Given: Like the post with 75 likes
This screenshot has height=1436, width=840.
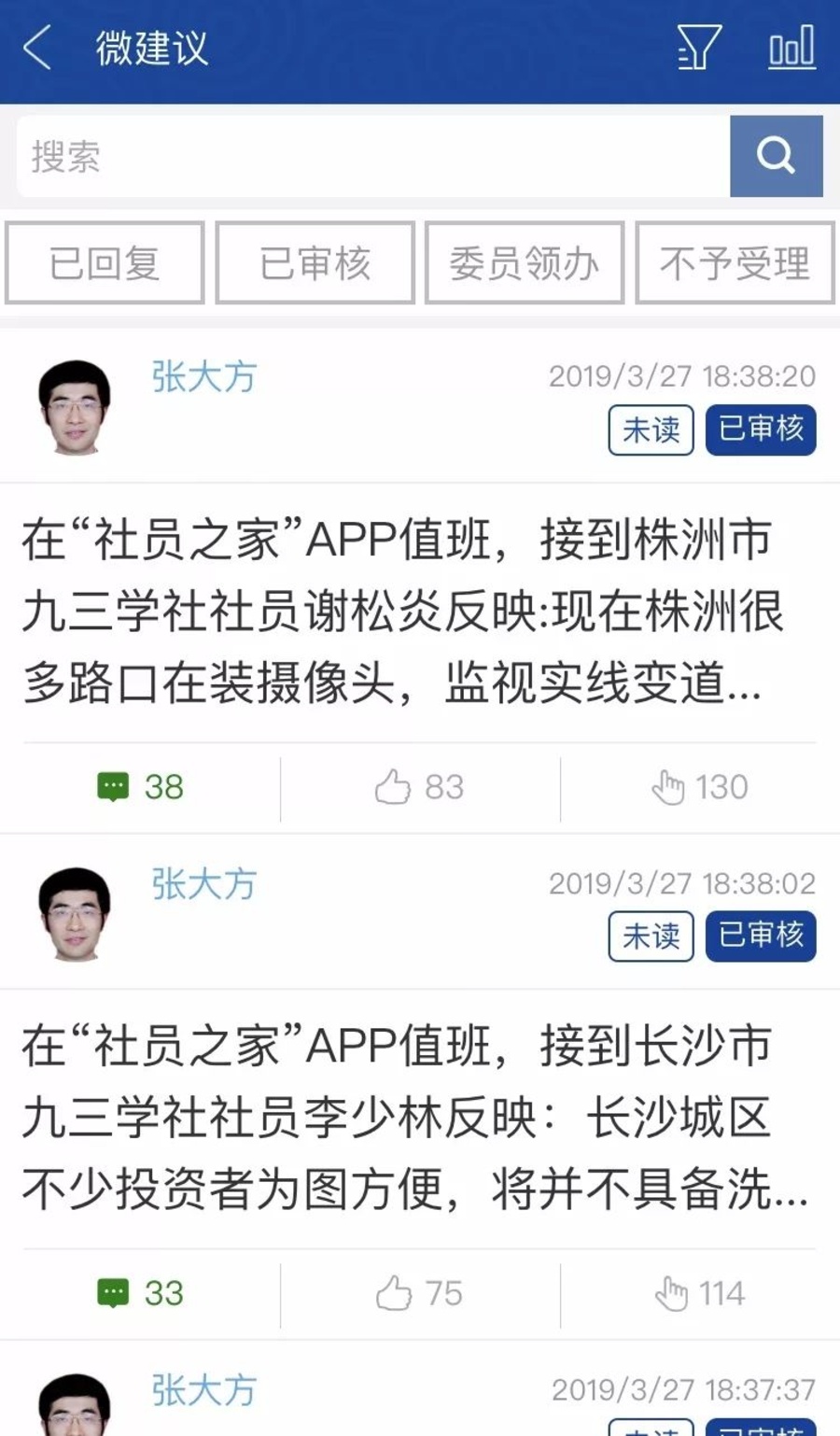Looking at the screenshot, I should (x=419, y=1293).
